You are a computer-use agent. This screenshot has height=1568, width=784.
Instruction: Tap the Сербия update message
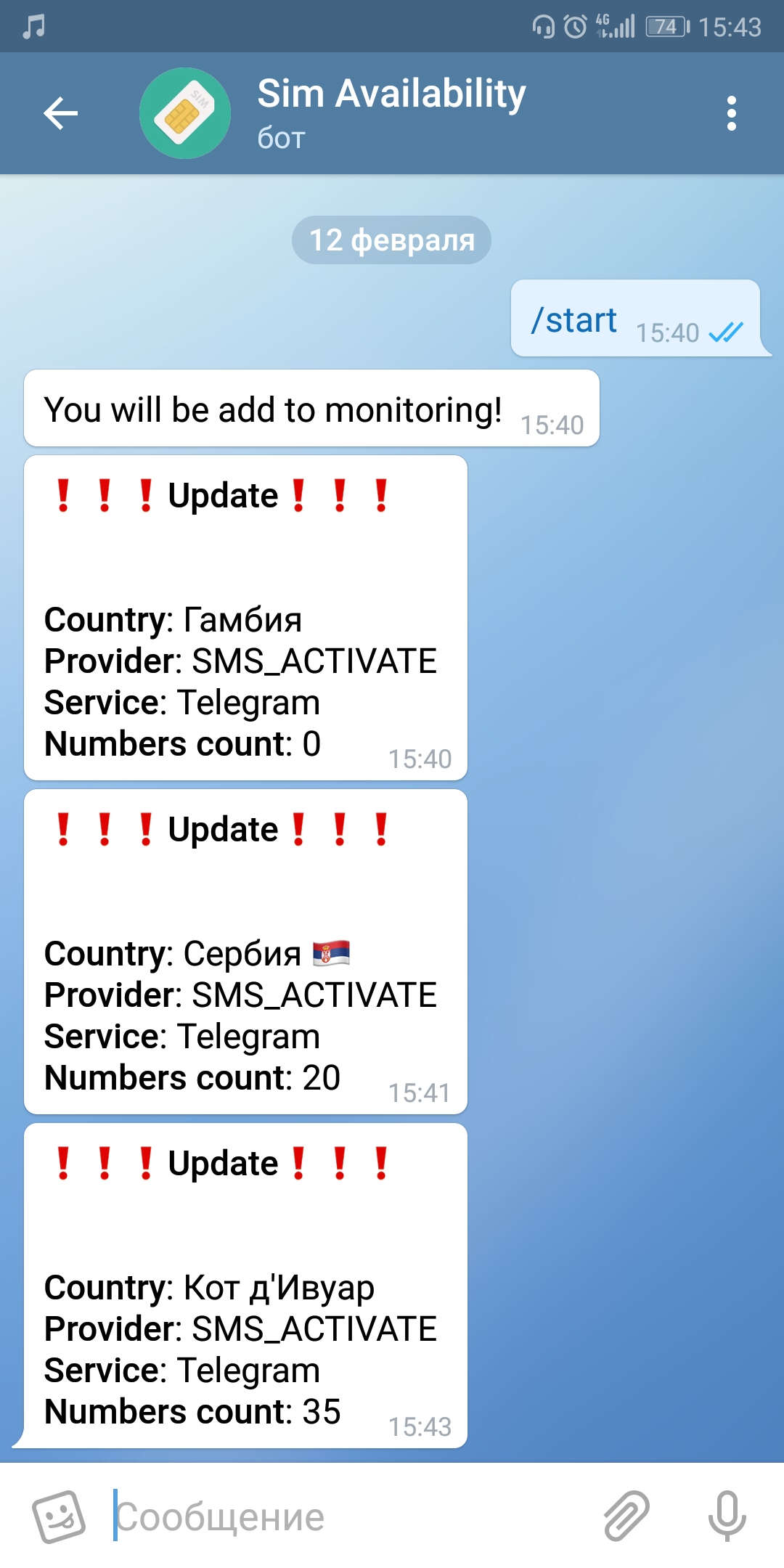[x=245, y=952]
